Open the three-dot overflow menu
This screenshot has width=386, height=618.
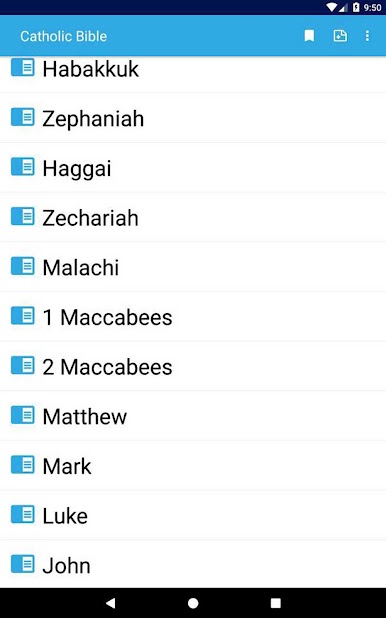367,36
